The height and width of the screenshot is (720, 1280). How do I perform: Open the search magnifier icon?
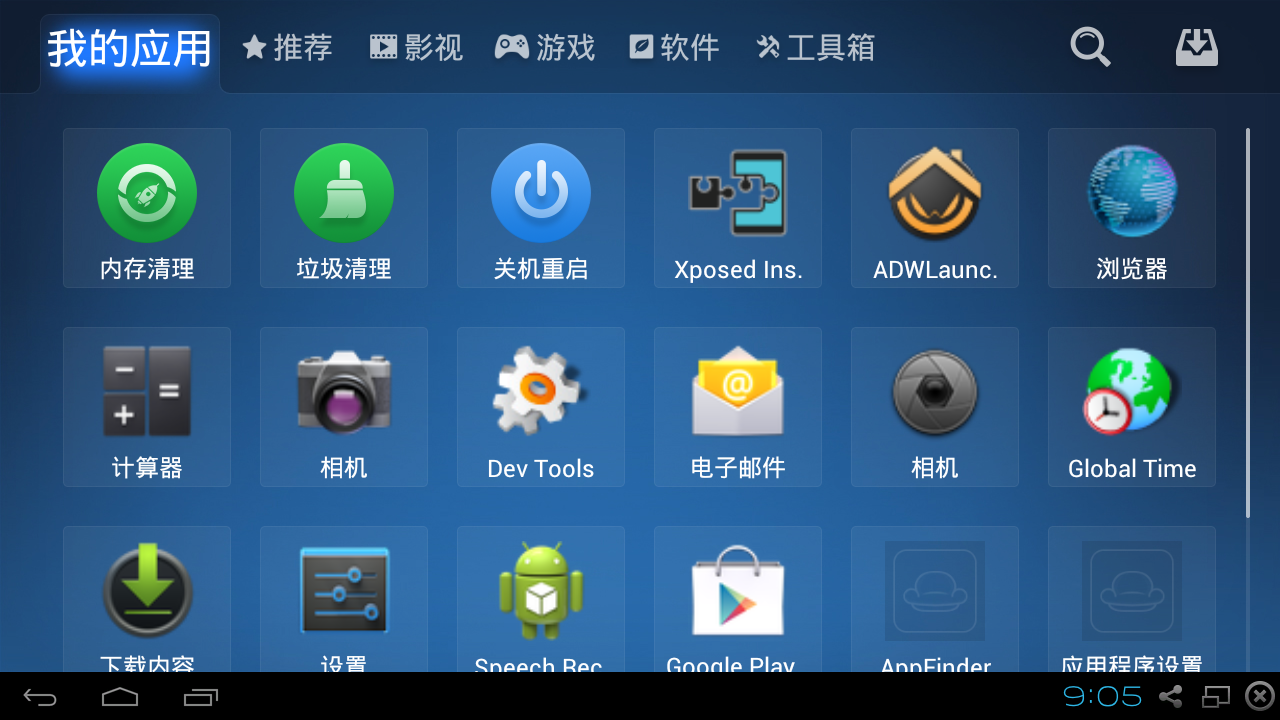pos(1090,47)
